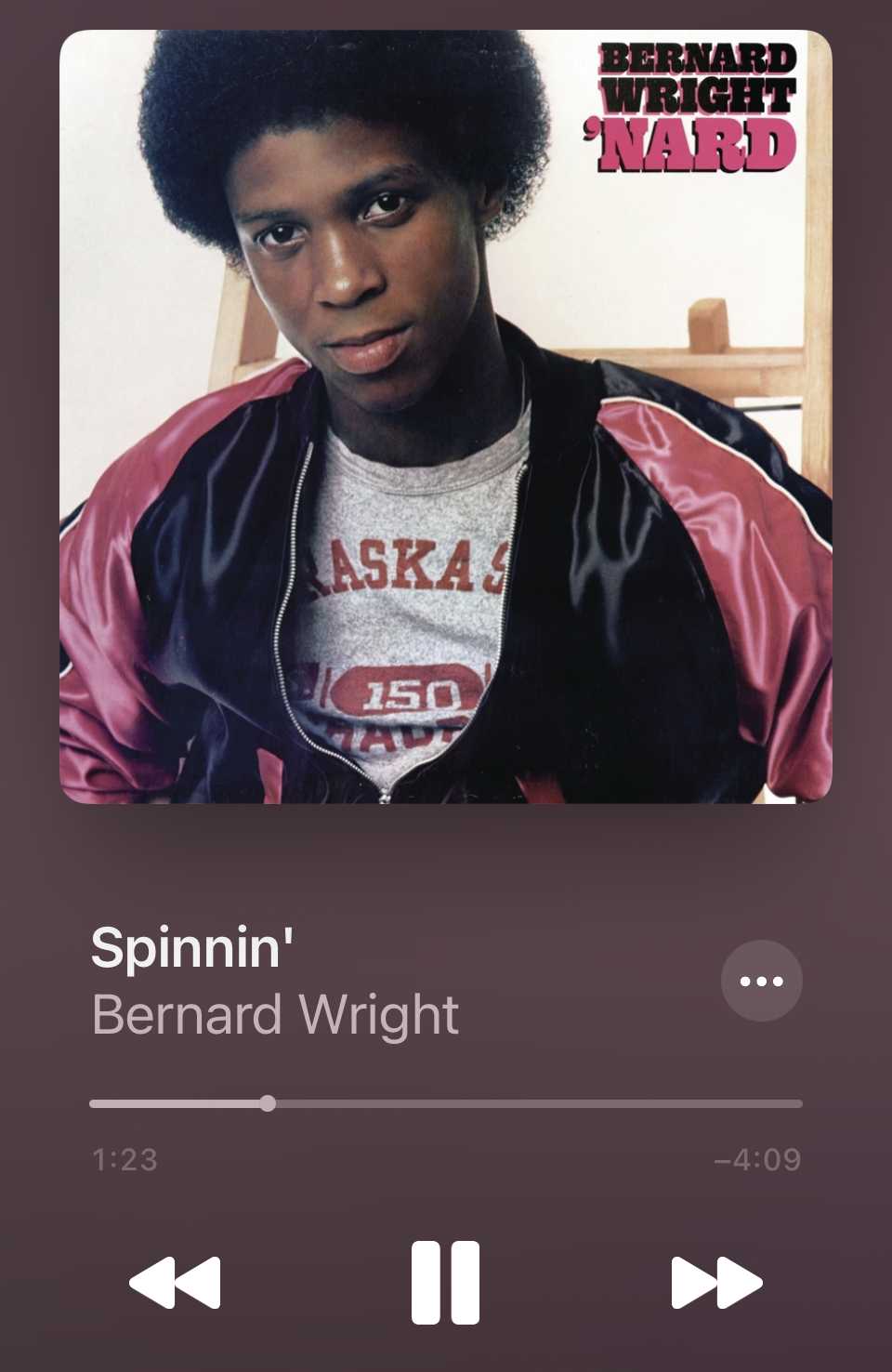Skip forward to the next track
The height and width of the screenshot is (1372, 892).
click(x=716, y=1283)
